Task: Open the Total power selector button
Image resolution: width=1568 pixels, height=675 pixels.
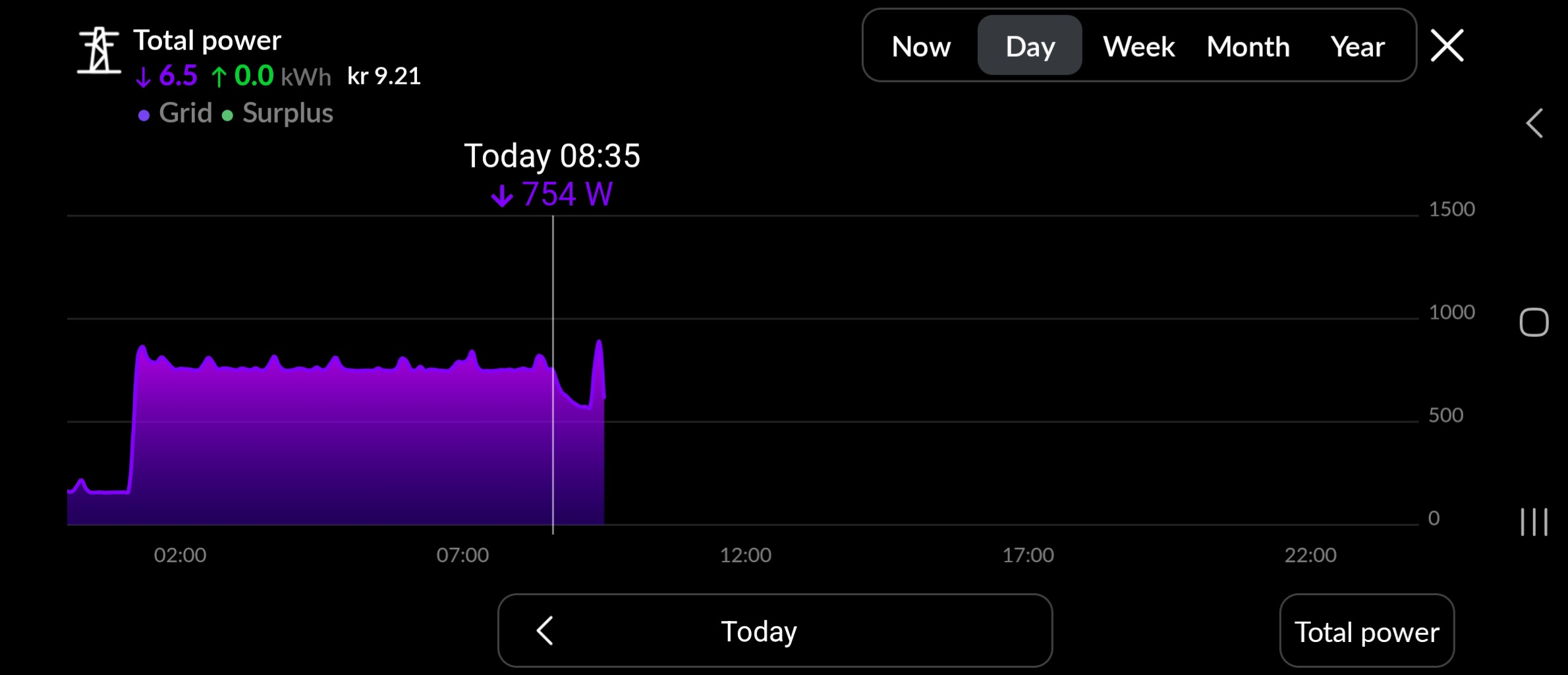Action: [x=1366, y=631]
